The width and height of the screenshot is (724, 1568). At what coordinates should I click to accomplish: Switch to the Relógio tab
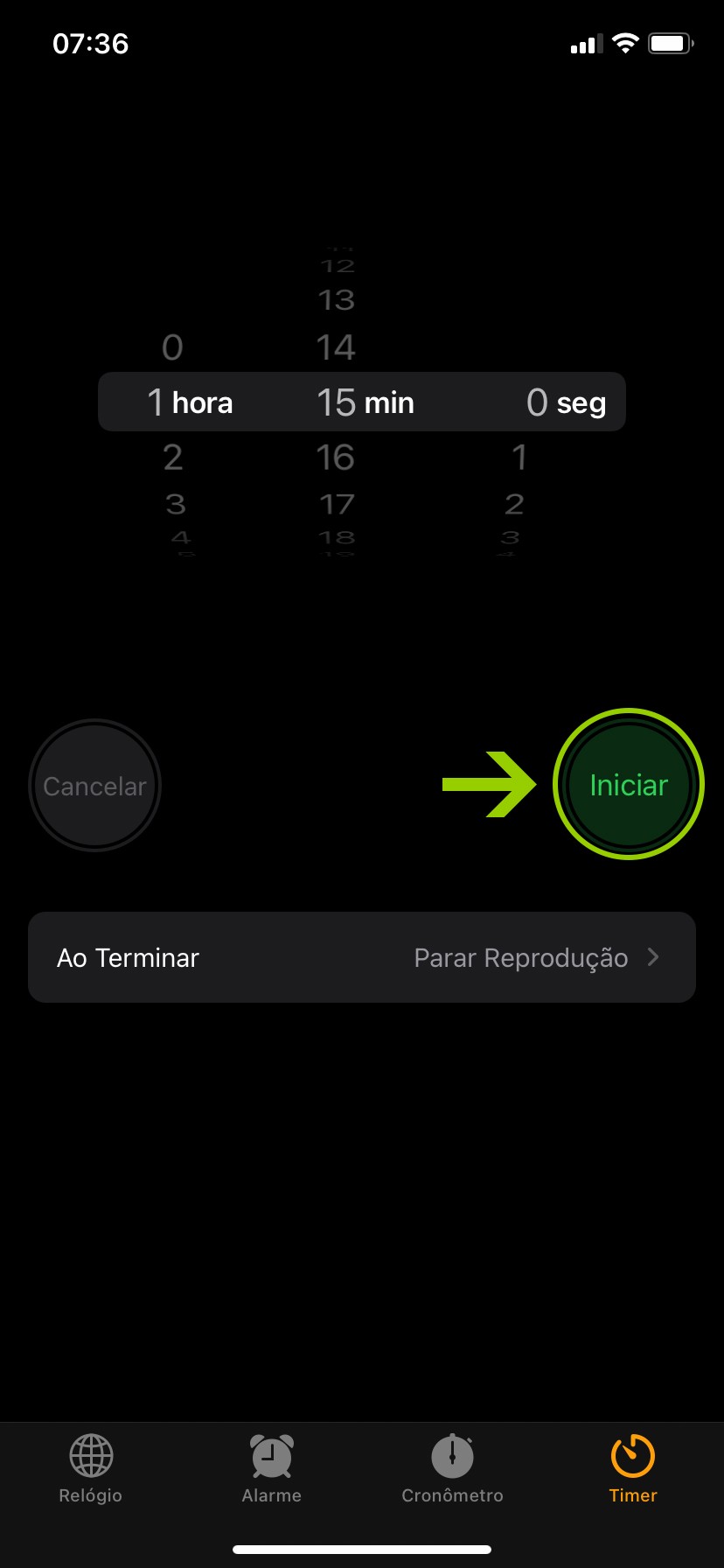(x=91, y=1469)
